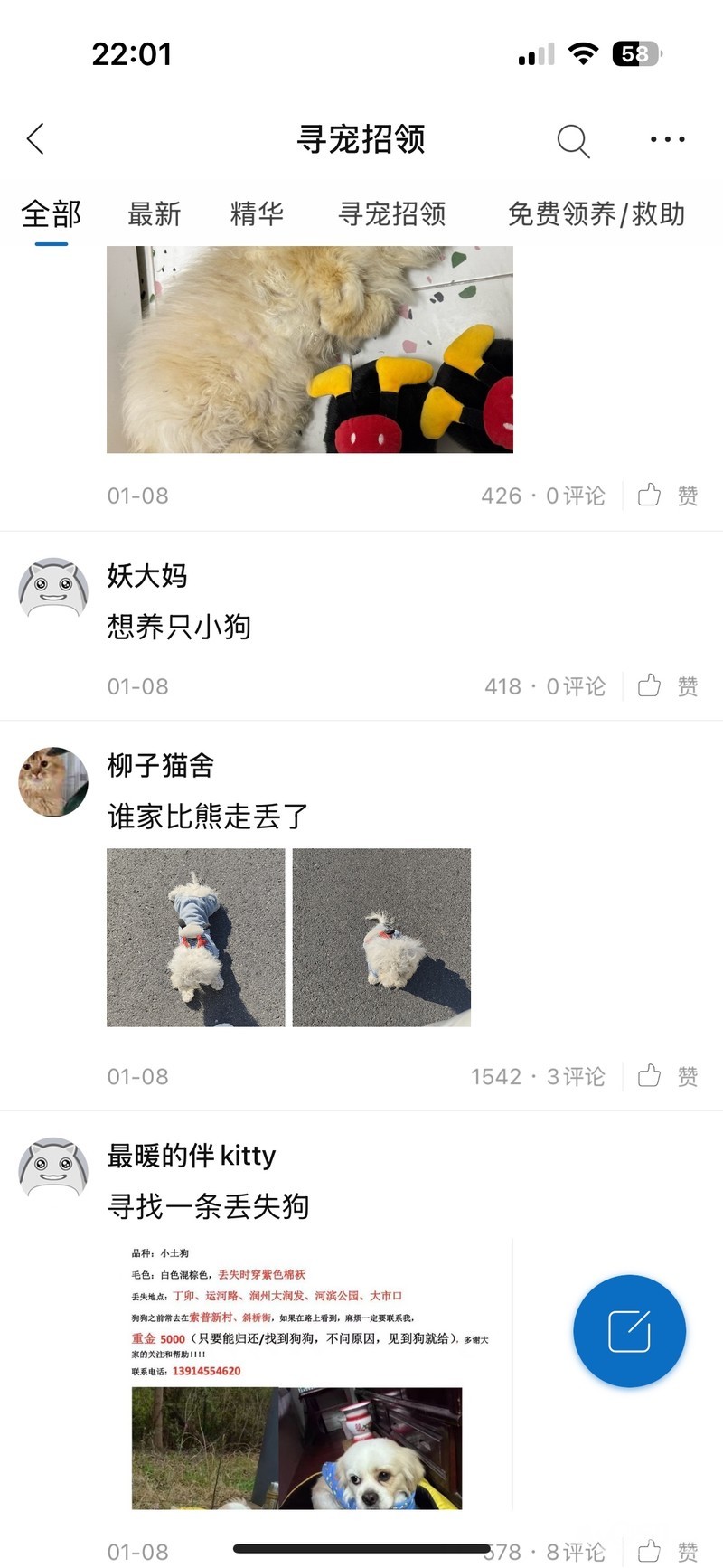
Task: Select the 寻宠招领 tab
Action: [x=391, y=214]
